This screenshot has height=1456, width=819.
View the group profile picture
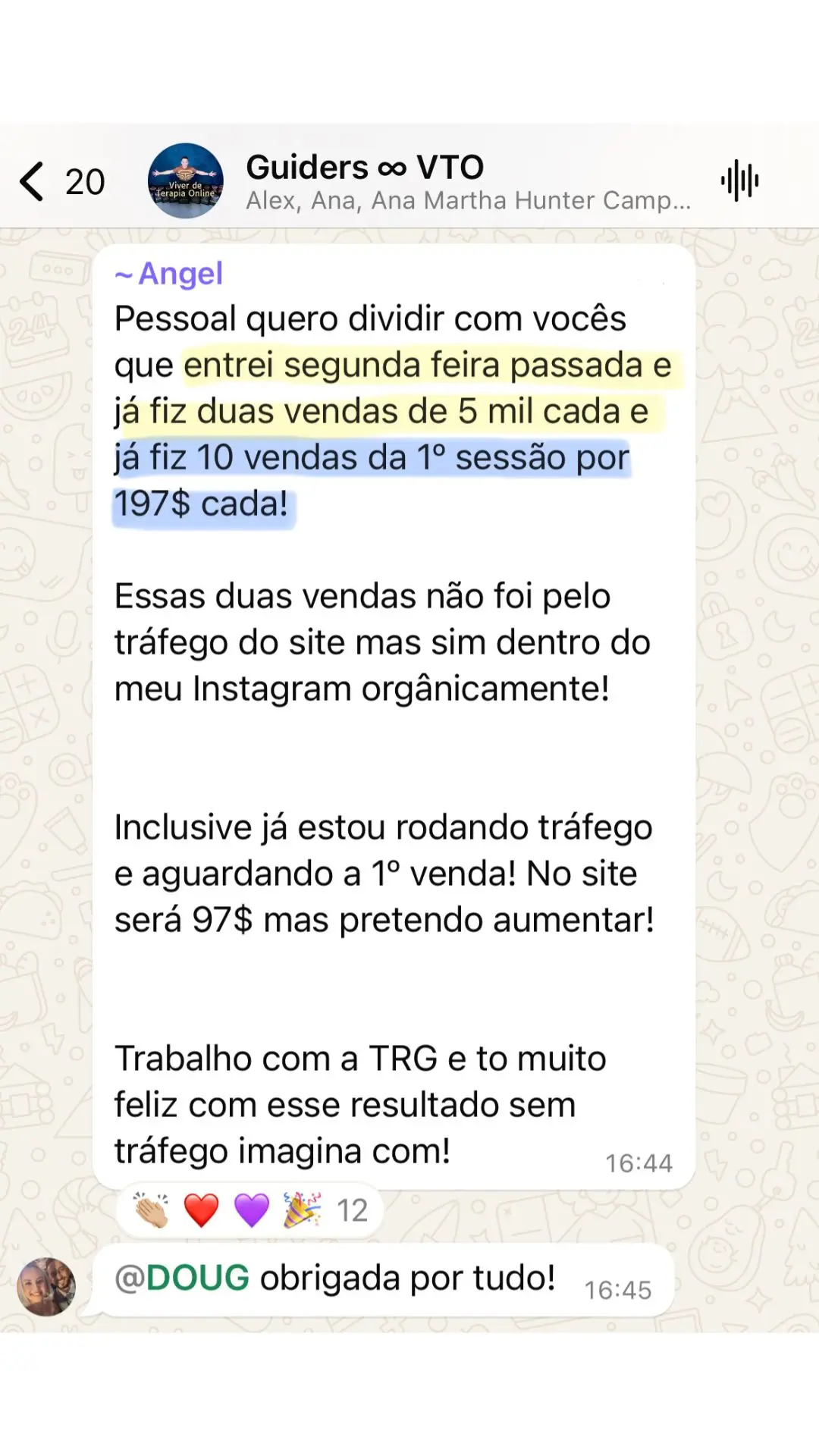pos(185,181)
